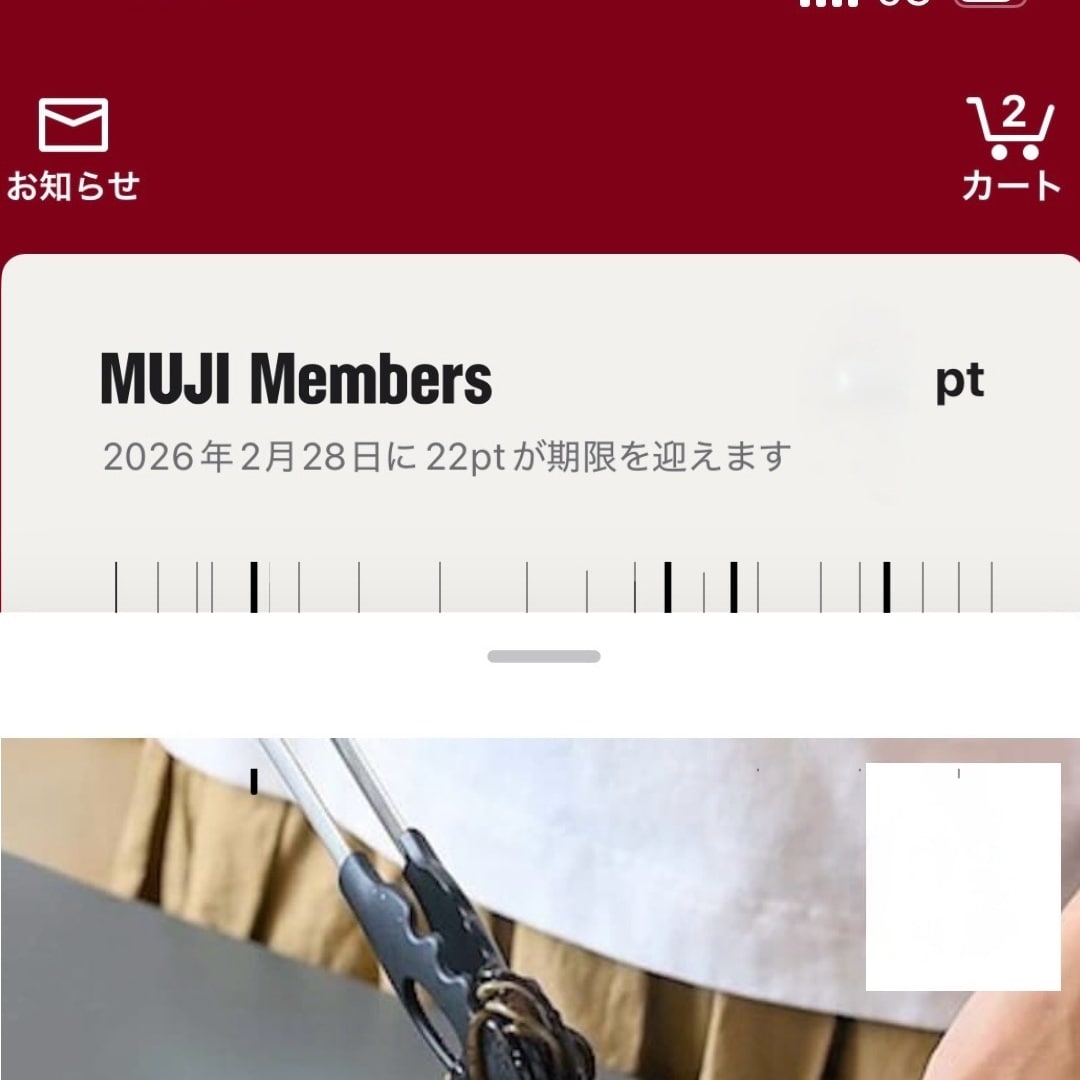Open the カート shopping cart
Viewport: 1080px width, 1080px height.
point(1010,148)
